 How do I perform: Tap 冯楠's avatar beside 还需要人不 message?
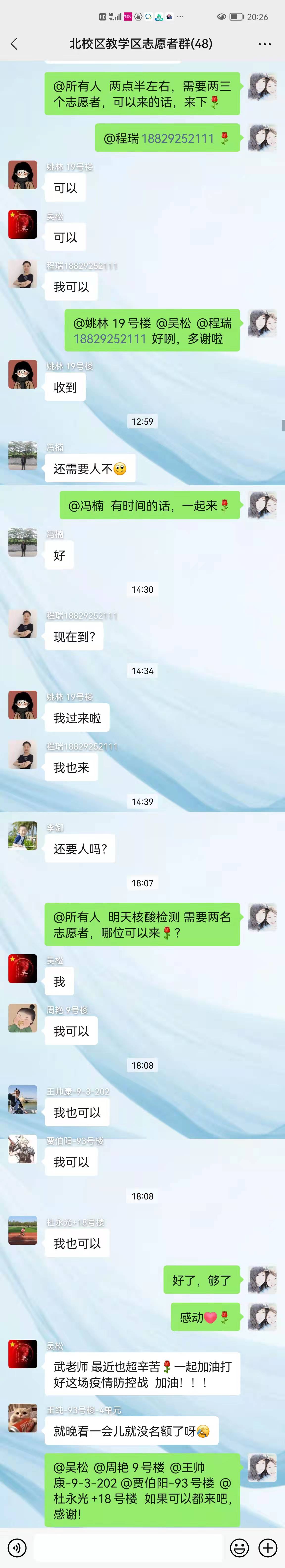23,455
